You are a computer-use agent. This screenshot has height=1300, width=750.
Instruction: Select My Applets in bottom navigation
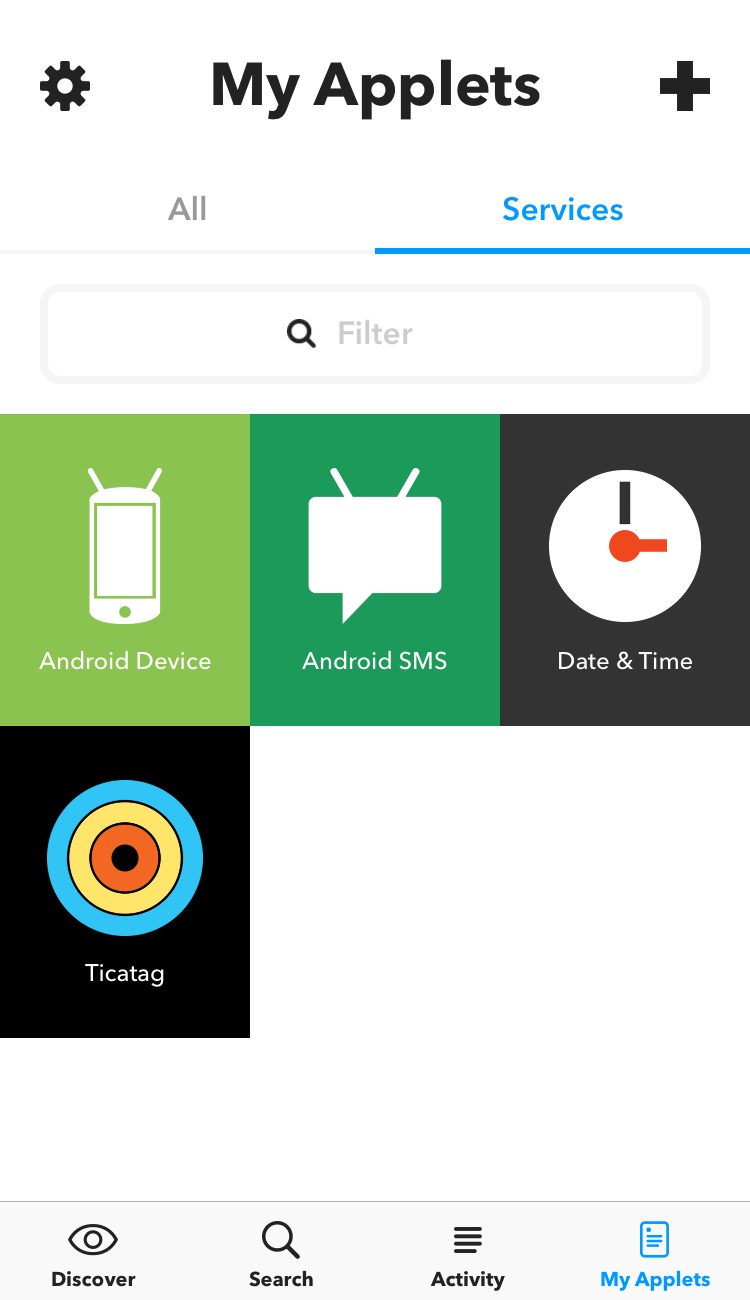click(x=655, y=1255)
